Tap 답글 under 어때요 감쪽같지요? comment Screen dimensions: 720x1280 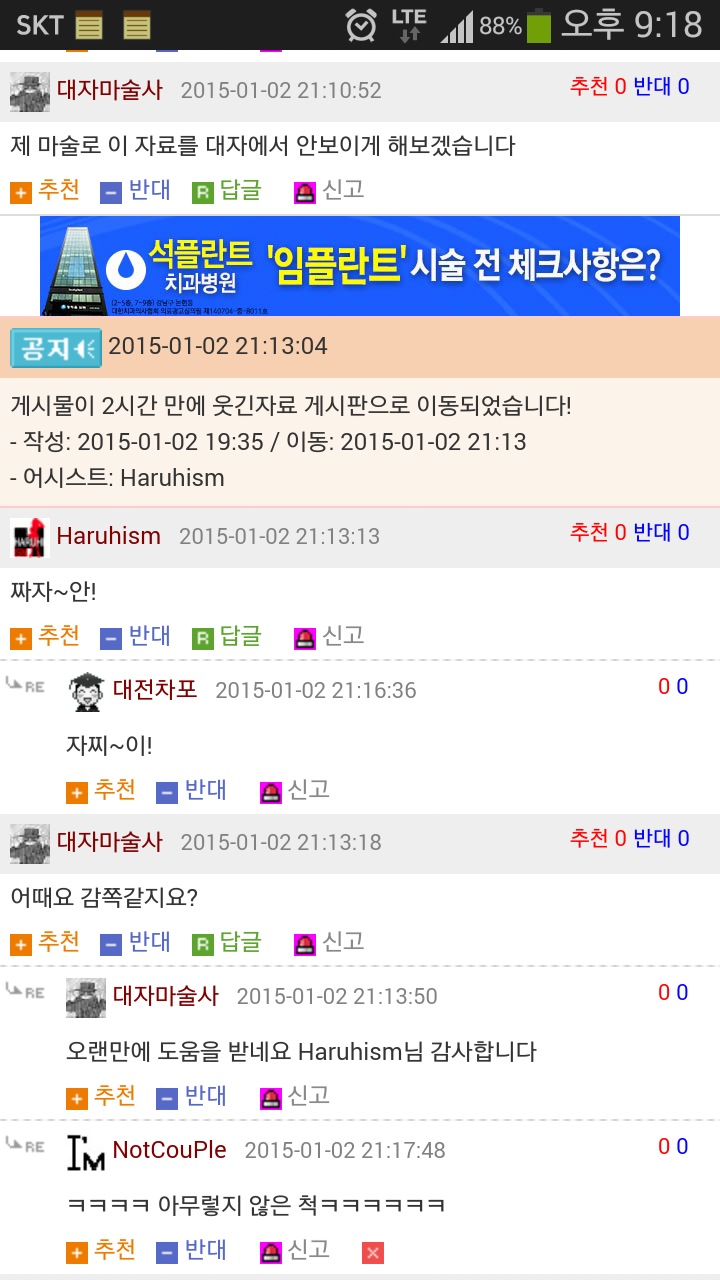coord(227,942)
